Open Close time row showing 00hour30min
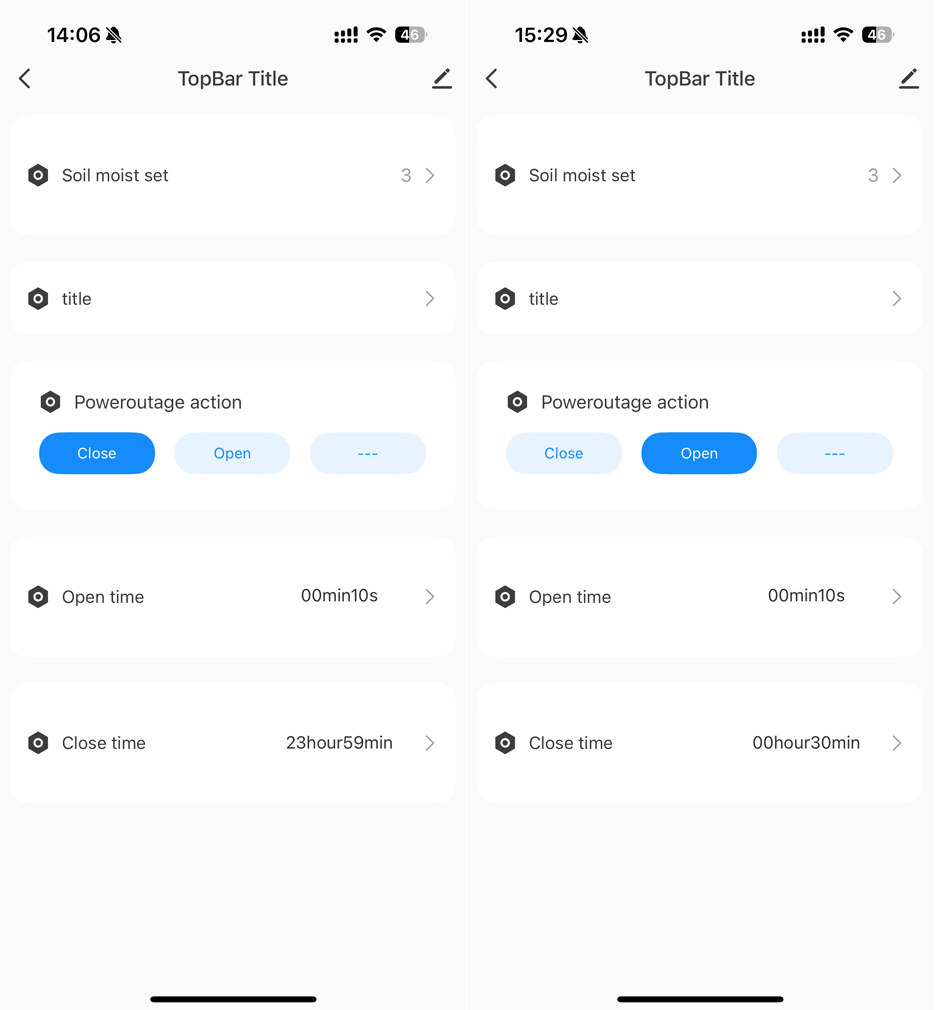The image size is (938, 1010). click(x=699, y=743)
